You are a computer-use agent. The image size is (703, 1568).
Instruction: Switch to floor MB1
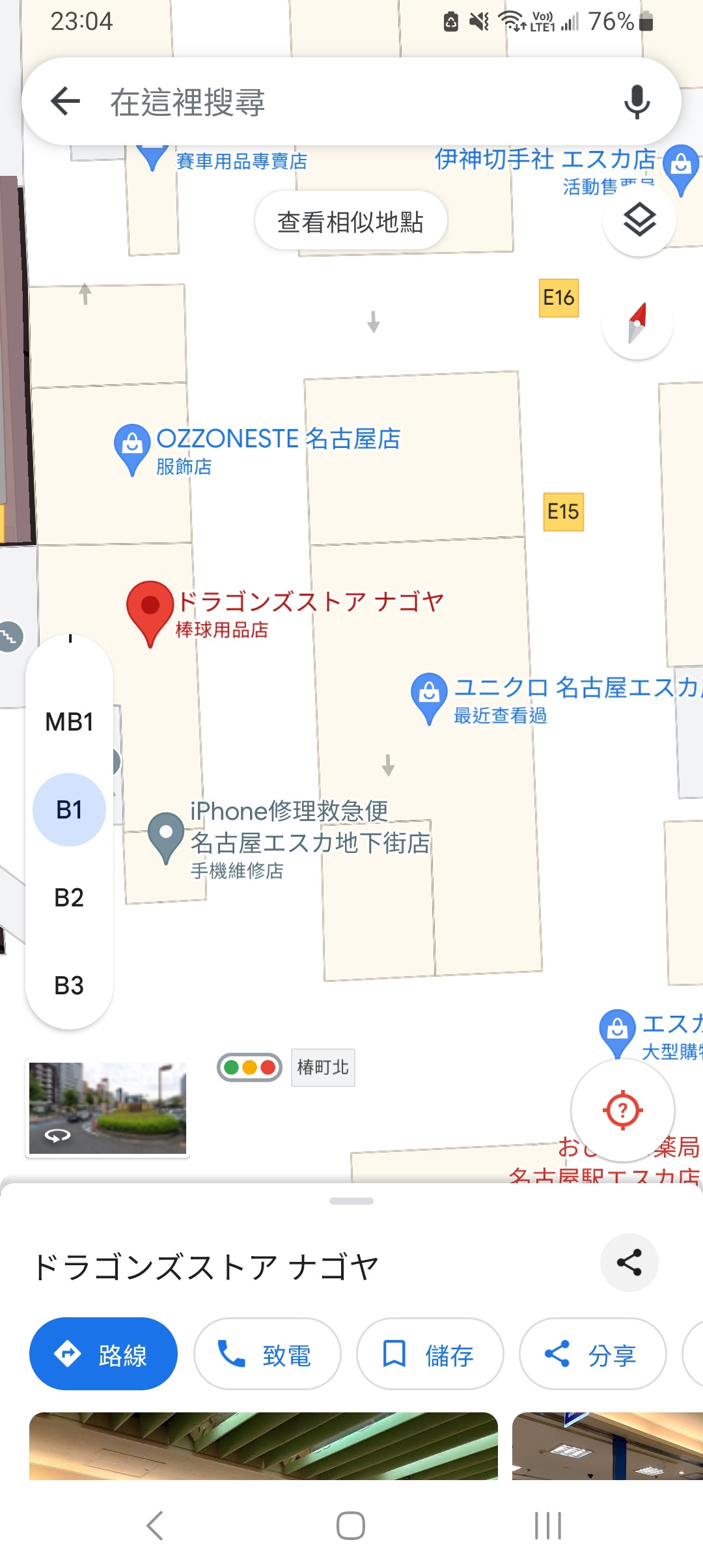pyautogui.click(x=69, y=721)
